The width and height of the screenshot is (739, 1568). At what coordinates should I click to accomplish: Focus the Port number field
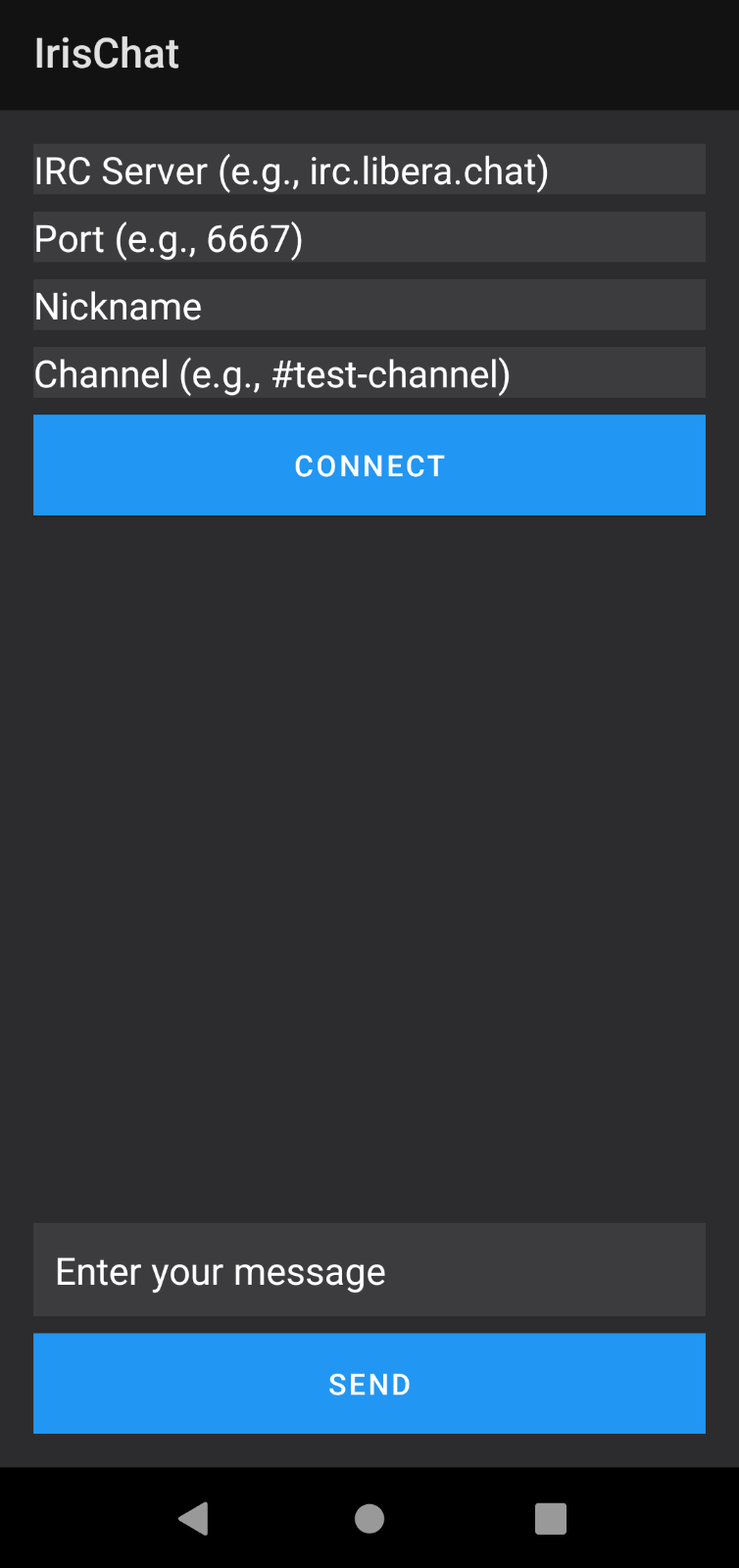[369, 237]
